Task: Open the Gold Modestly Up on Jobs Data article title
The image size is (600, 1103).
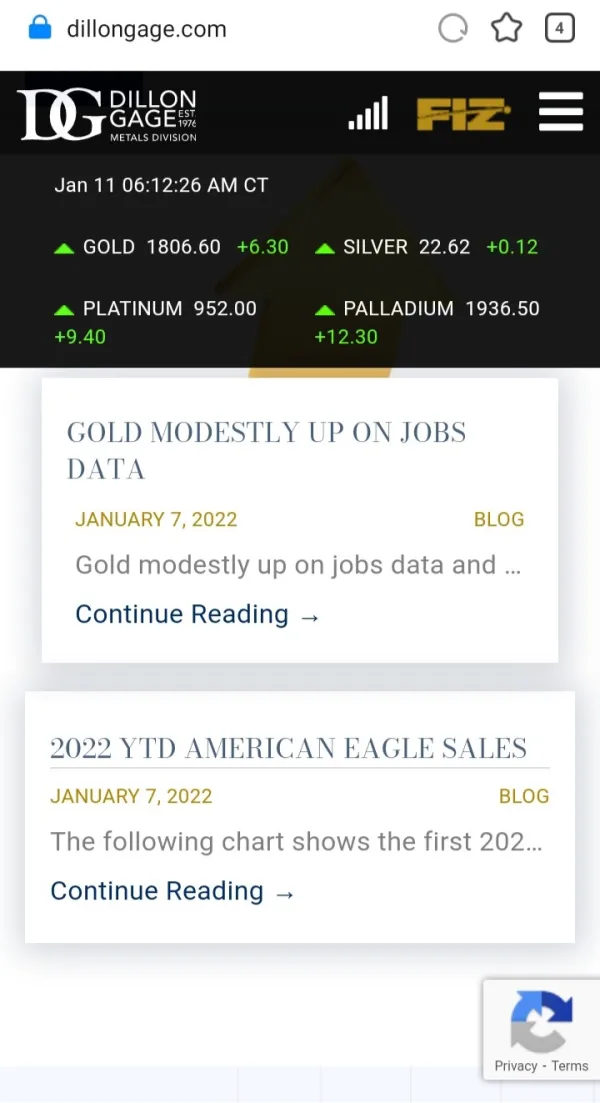Action: click(266, 450)
